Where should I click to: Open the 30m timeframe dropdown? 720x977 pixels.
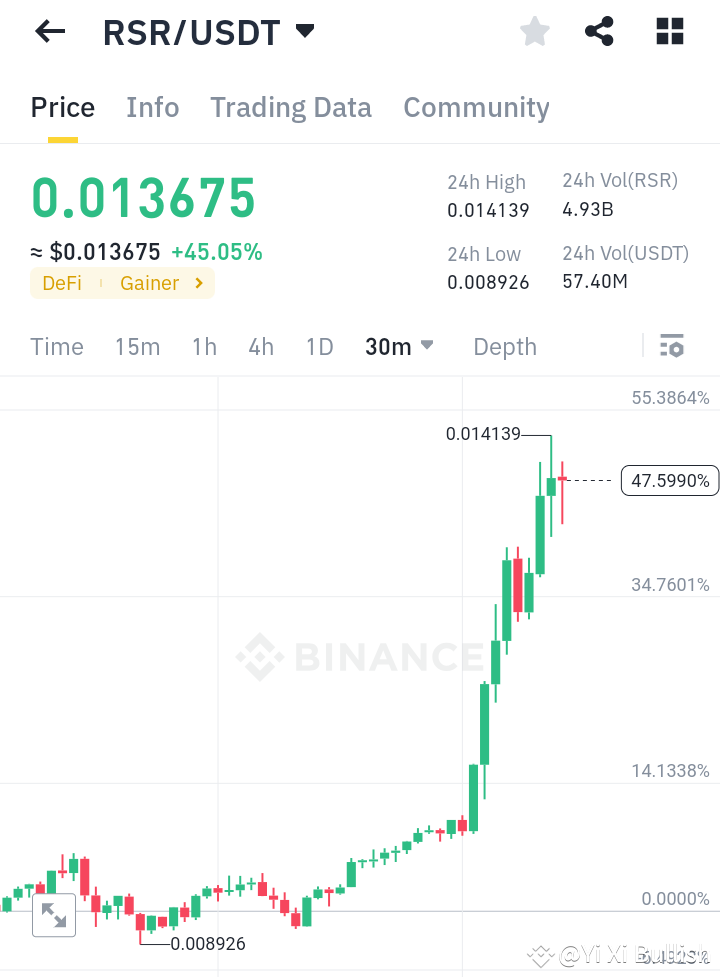point(398,346)
